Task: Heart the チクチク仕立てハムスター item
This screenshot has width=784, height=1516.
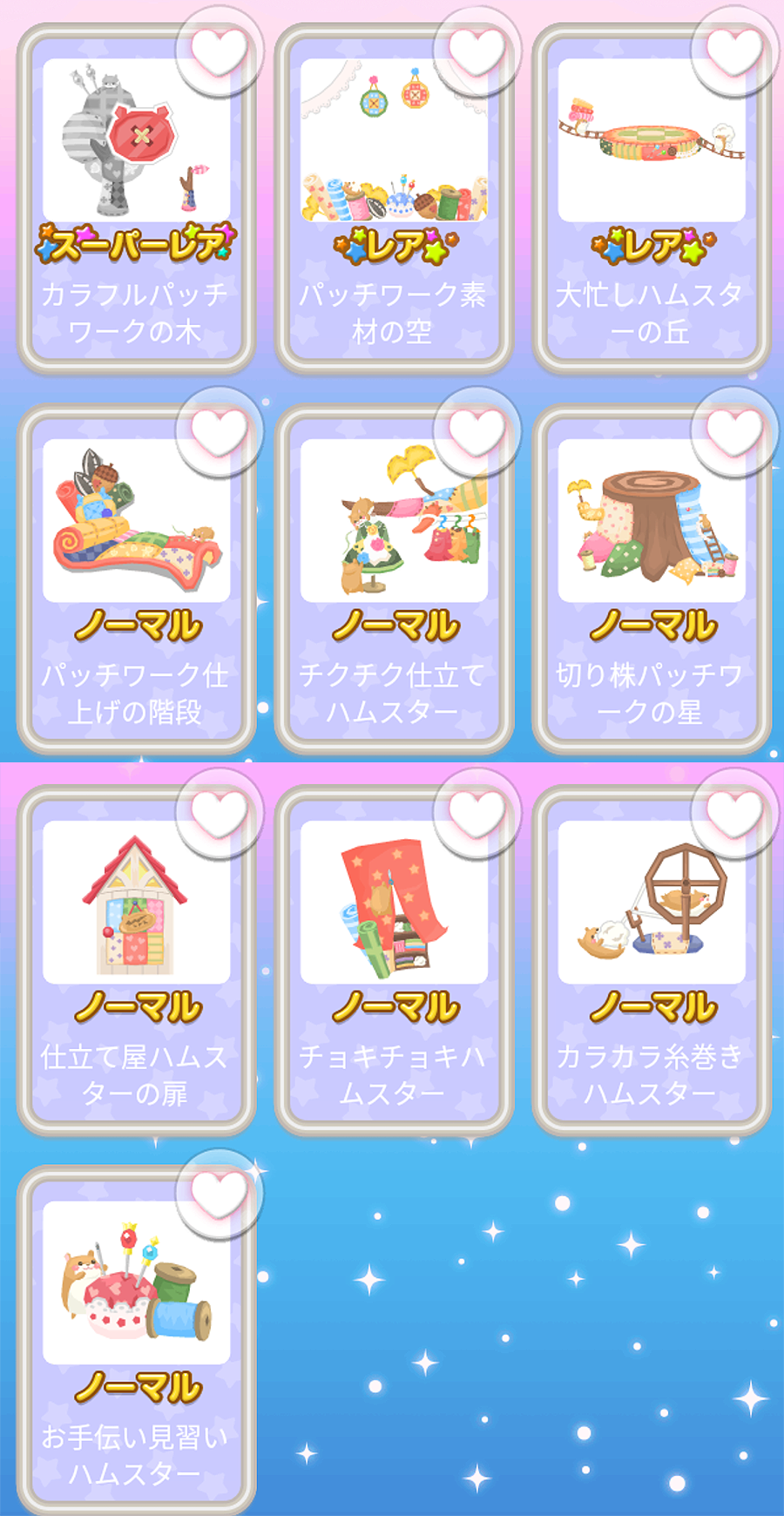Action: 476,431
